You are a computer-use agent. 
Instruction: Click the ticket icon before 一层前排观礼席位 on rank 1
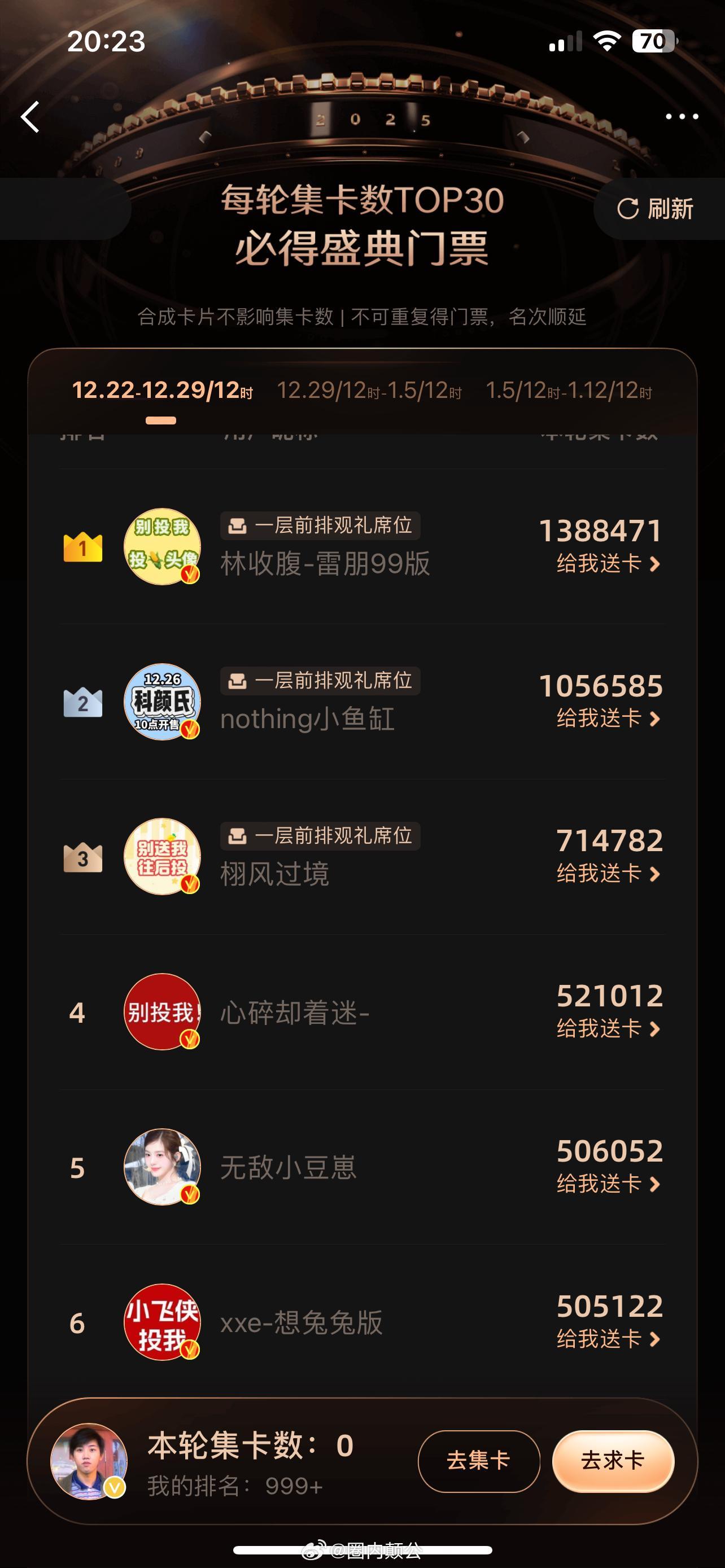[237, 525]
